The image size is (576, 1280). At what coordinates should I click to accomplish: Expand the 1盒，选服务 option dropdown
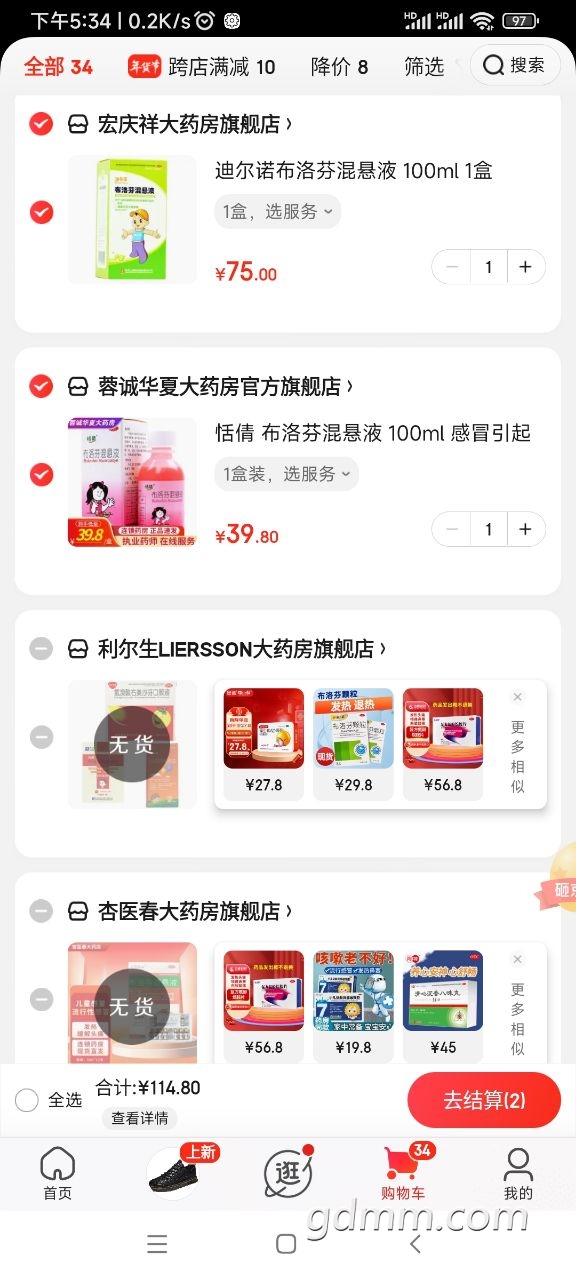(x=278, y=211)
